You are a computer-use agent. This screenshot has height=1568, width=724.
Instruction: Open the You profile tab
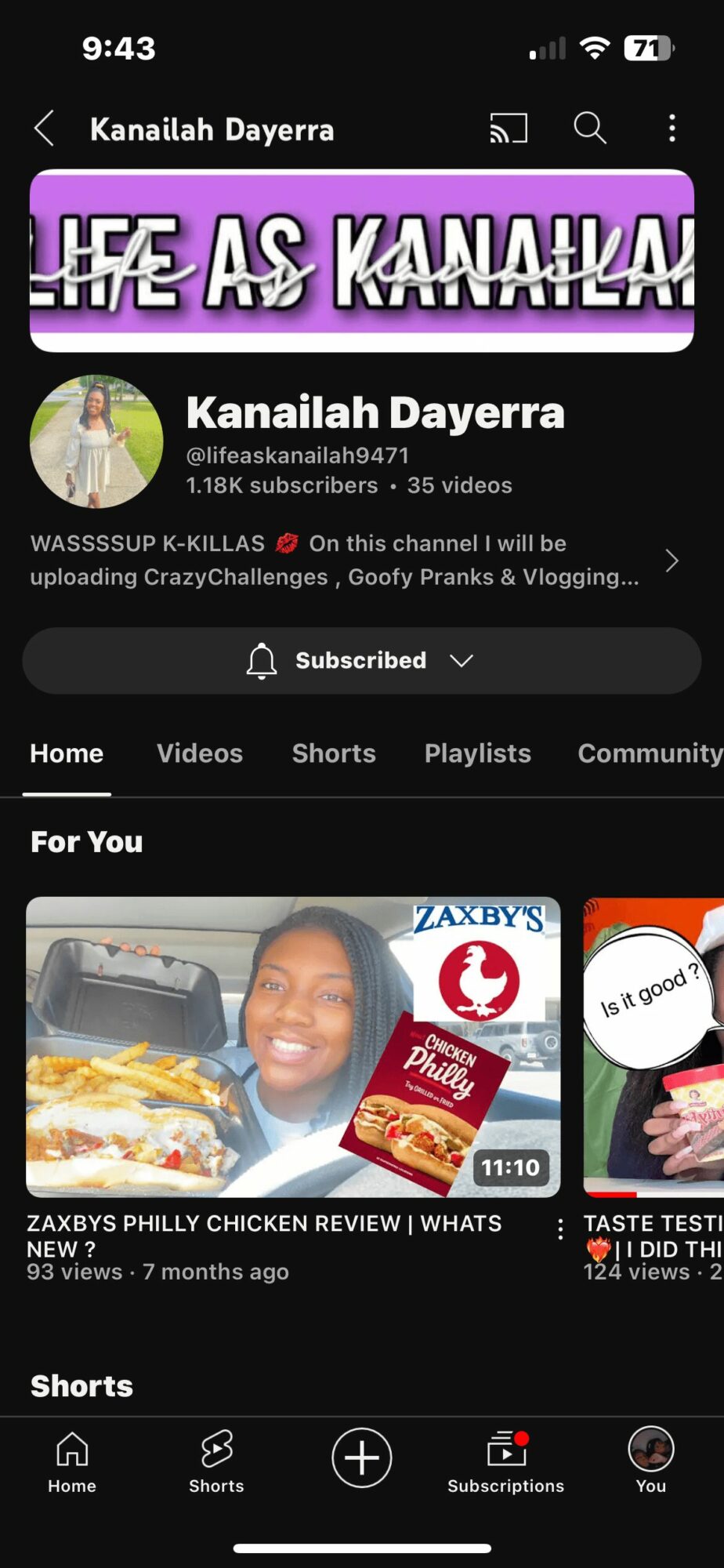click(650, 1461)
